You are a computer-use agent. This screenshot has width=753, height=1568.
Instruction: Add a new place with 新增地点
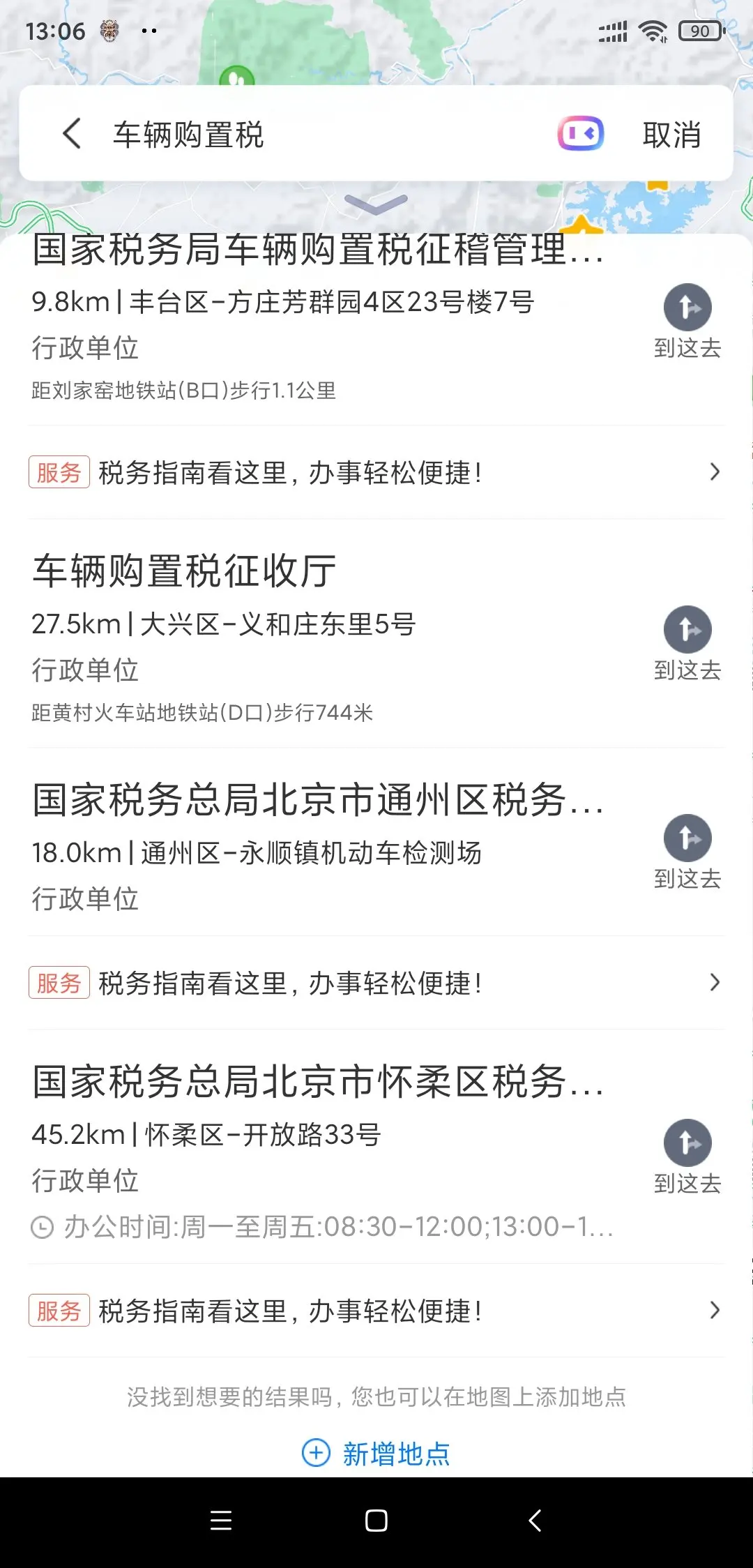(376, 1454)
